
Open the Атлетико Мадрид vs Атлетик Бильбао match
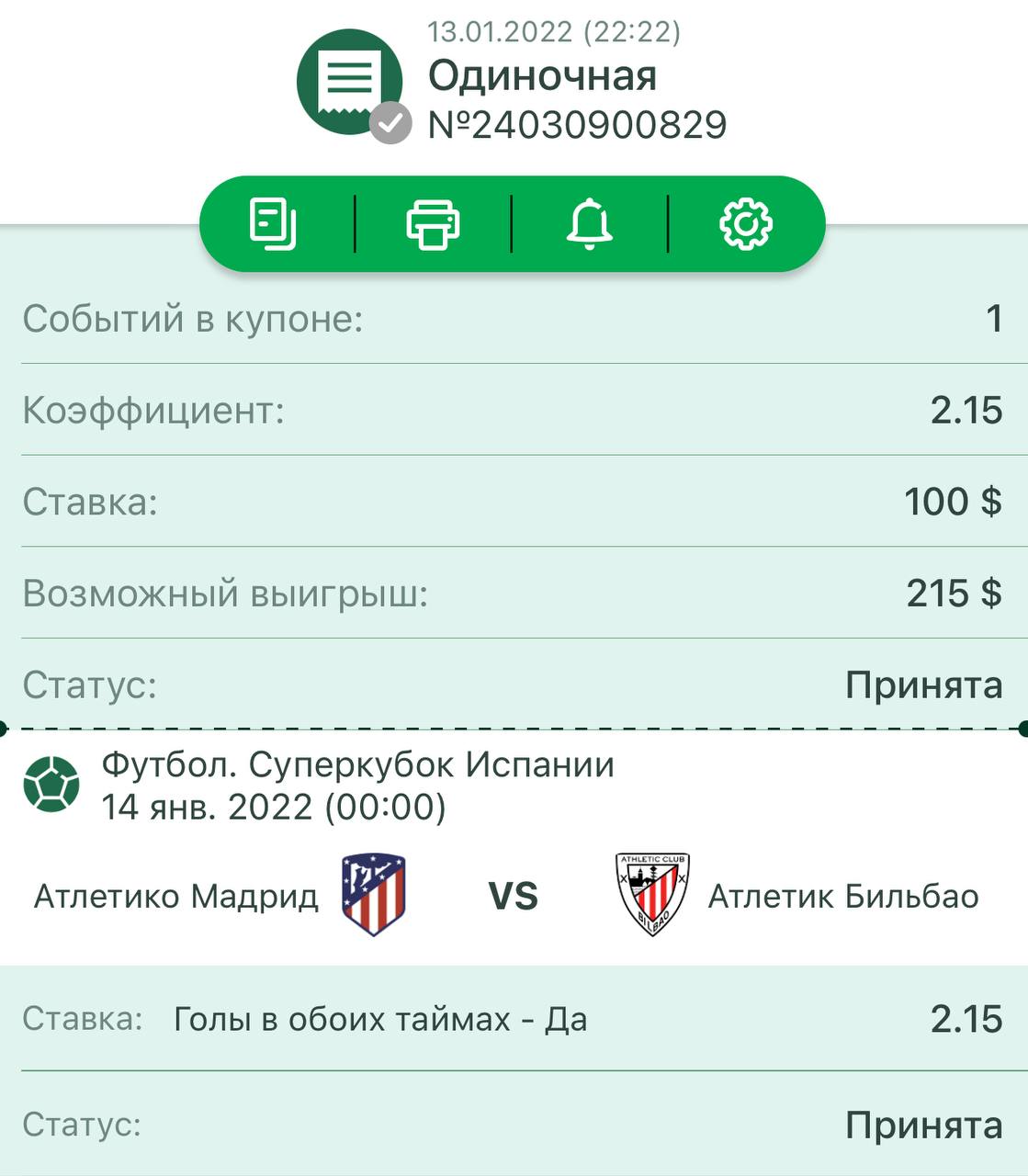point(512,896)
